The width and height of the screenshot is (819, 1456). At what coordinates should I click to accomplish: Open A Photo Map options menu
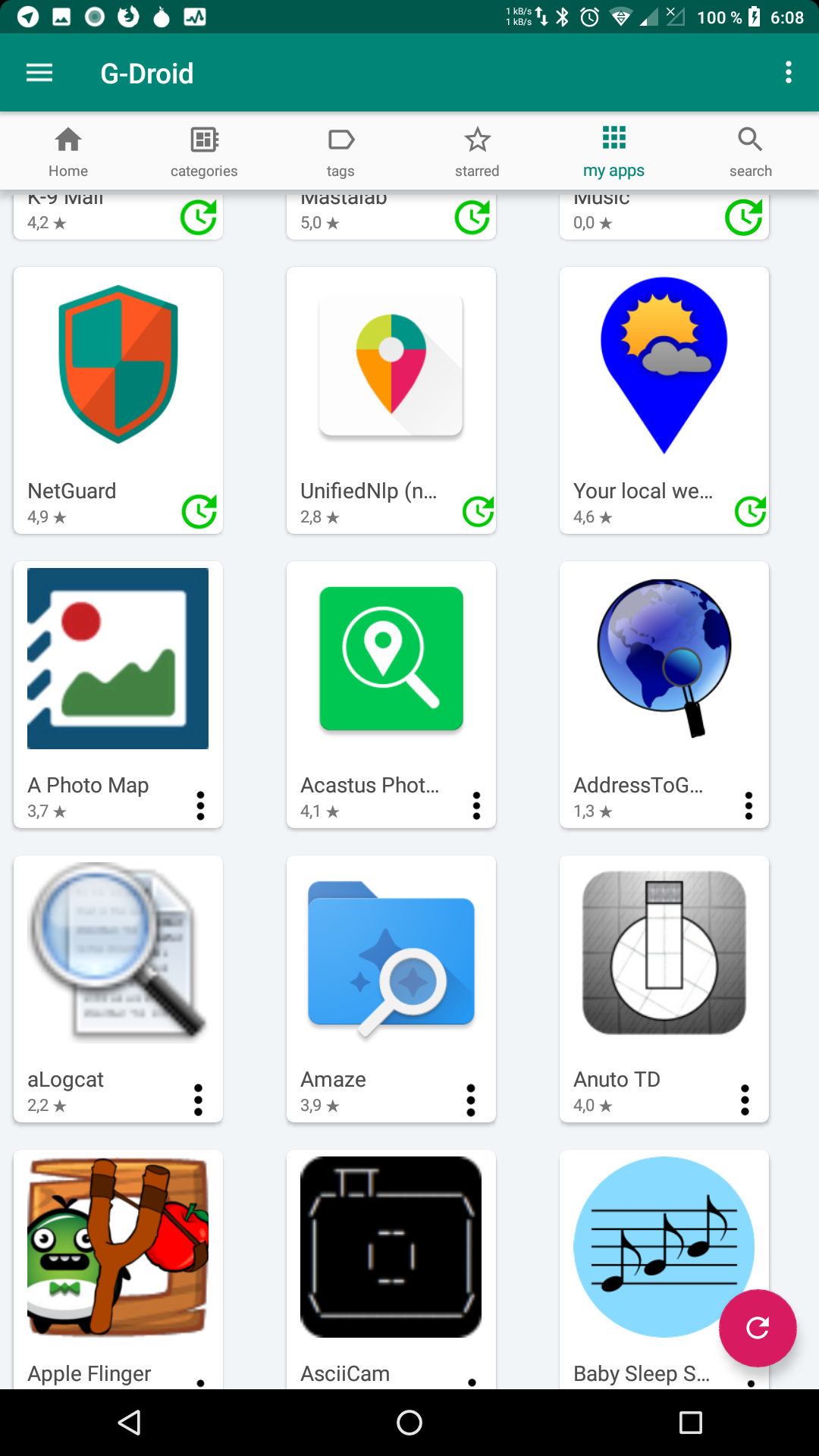tap(201, 805)
